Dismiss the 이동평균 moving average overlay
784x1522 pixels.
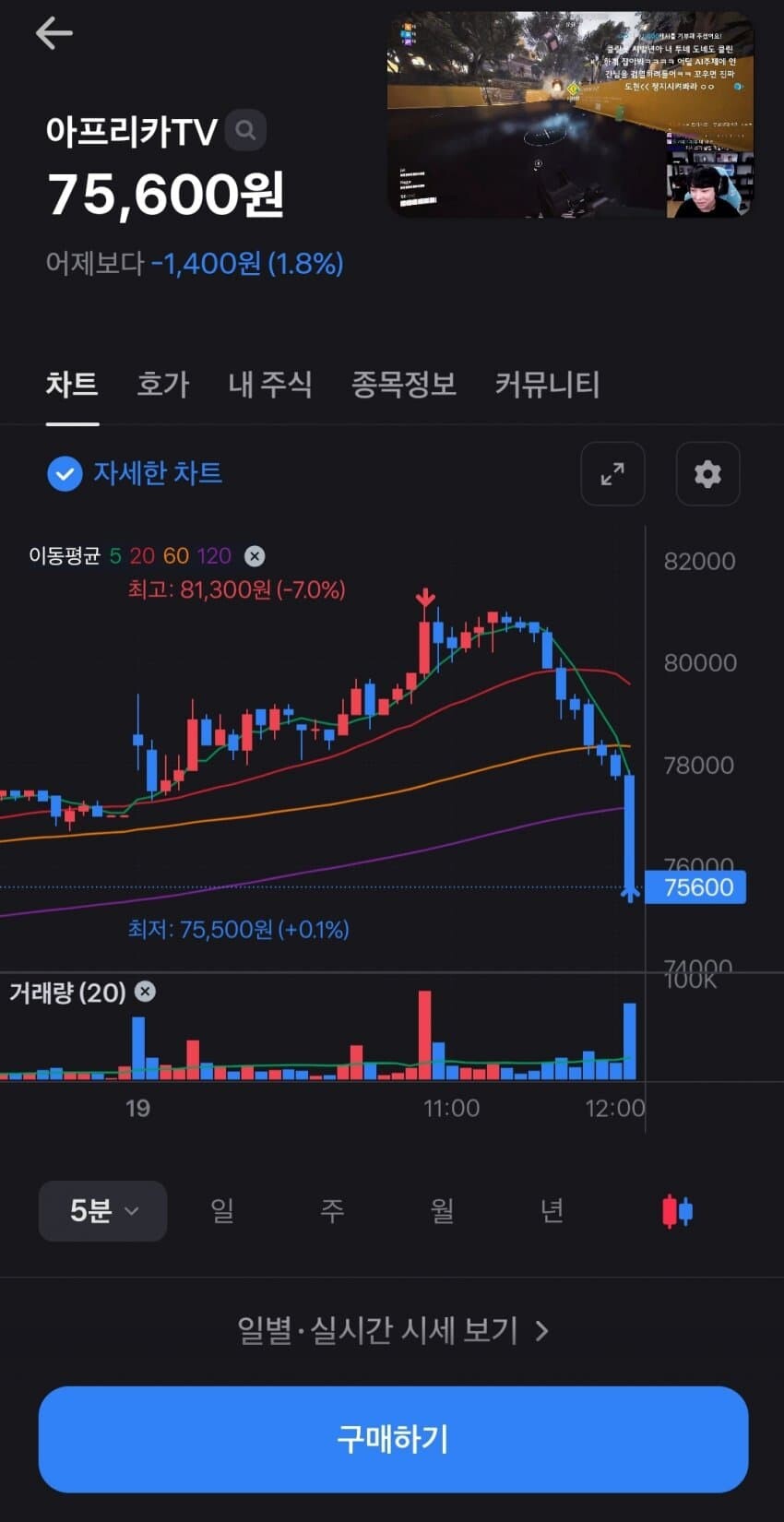click(254, 556)
